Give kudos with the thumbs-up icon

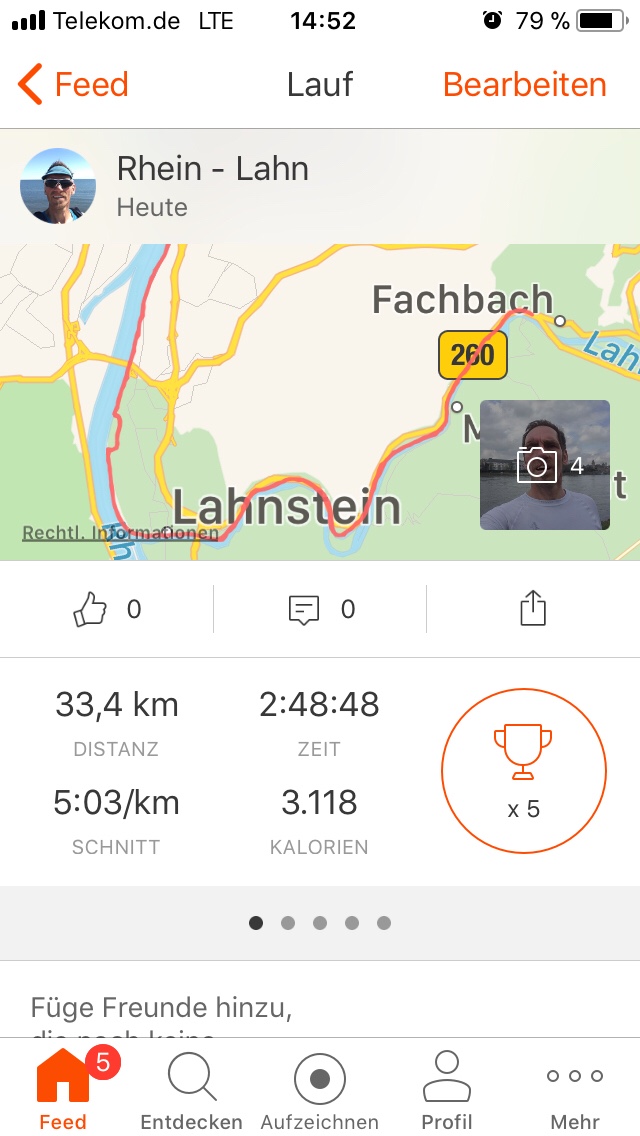91,609
